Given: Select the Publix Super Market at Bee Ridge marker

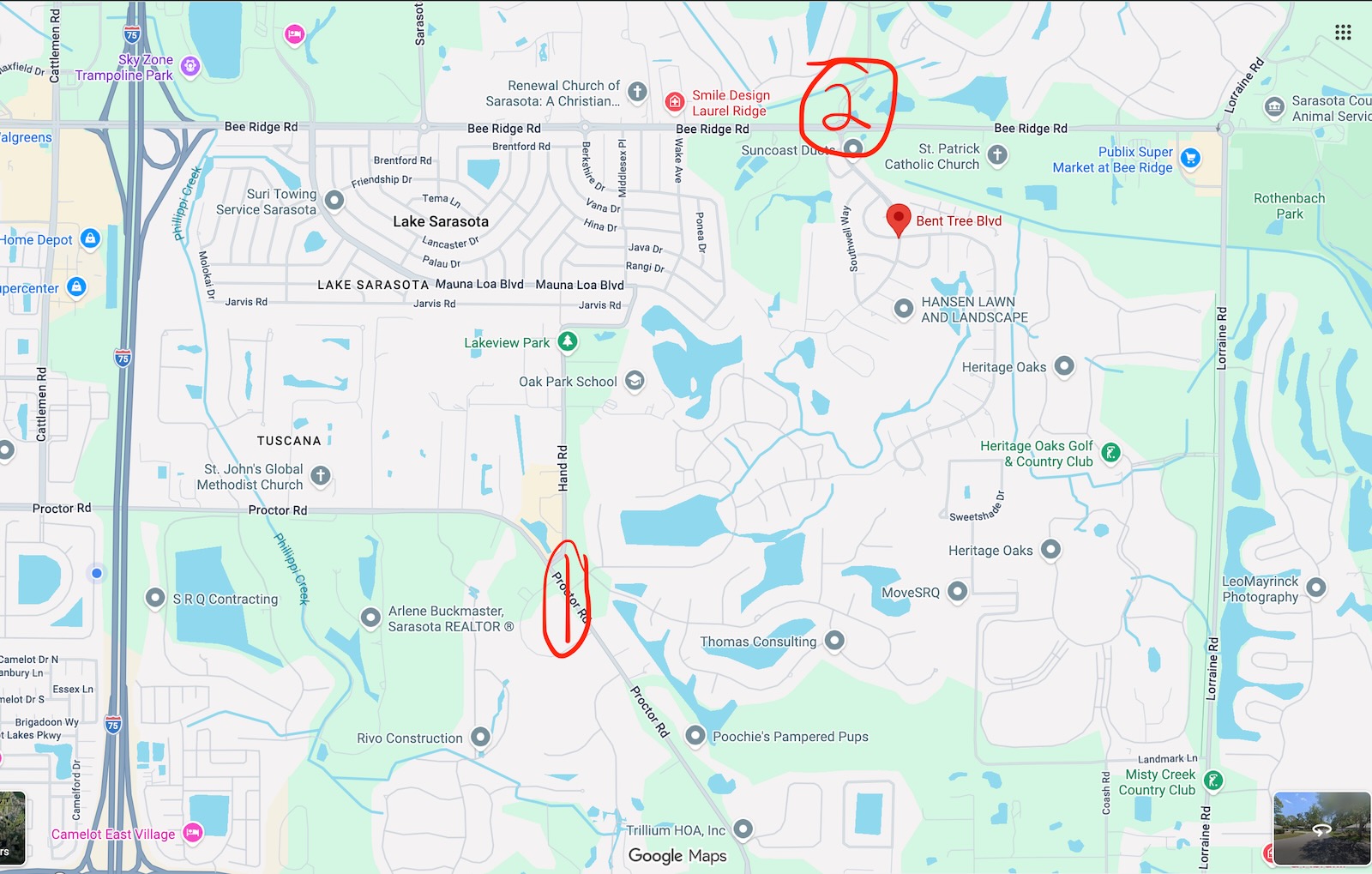Looking at the screenshot, I should pyautogui.click(x=1189, y=158).
